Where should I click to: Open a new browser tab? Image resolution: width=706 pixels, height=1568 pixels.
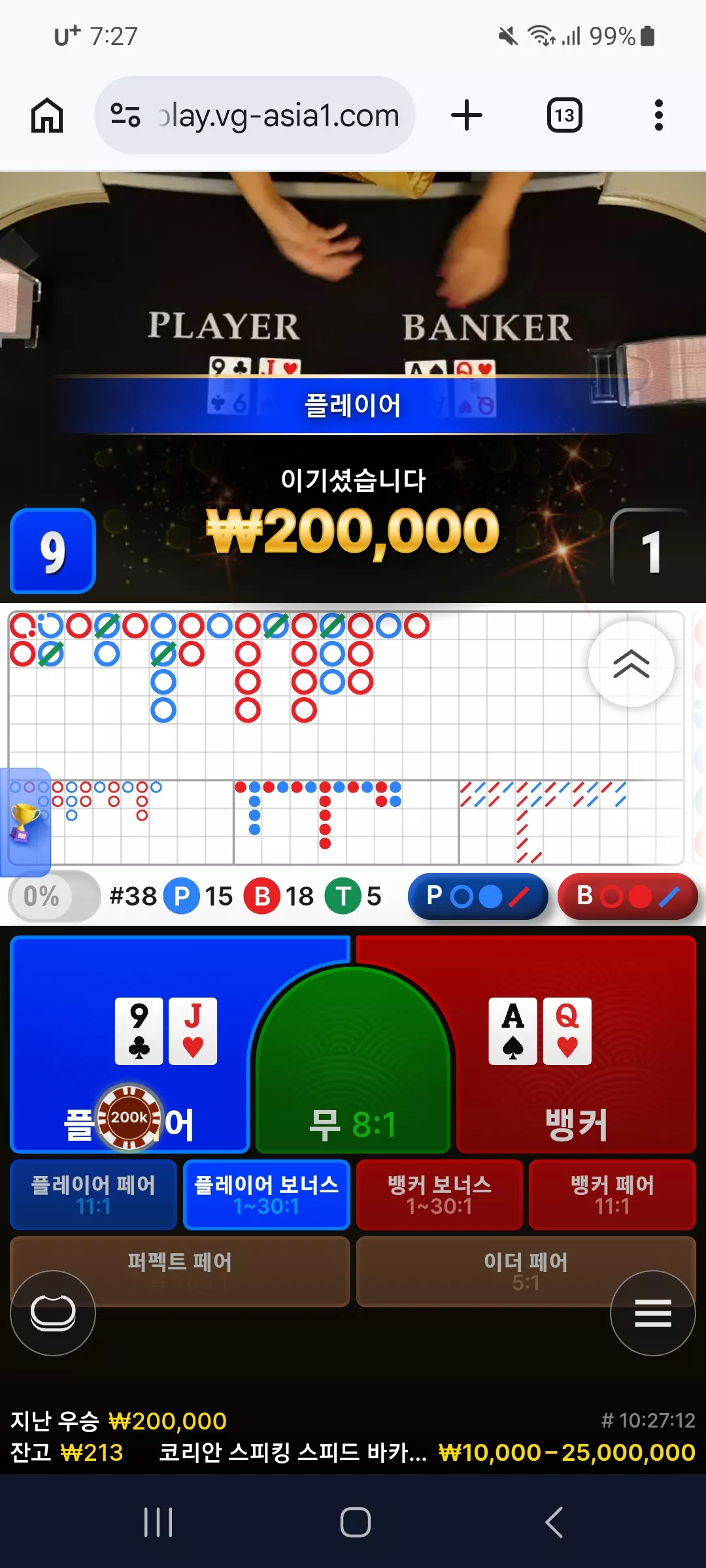click(467, 116)
